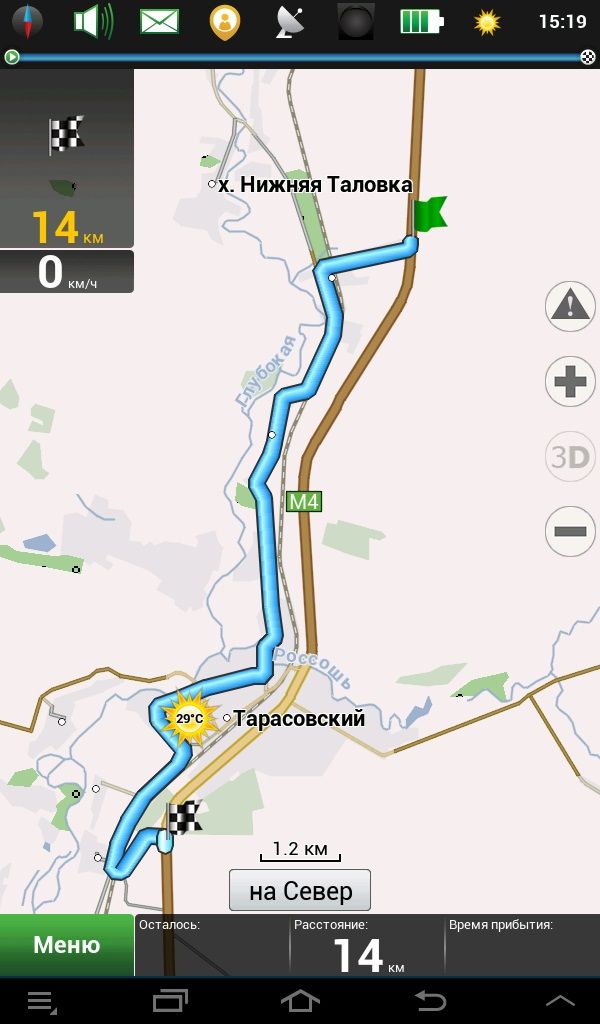This screenshot has height=1024, width=600.
Task: Open the green Меню button
Action: (66, 945)
